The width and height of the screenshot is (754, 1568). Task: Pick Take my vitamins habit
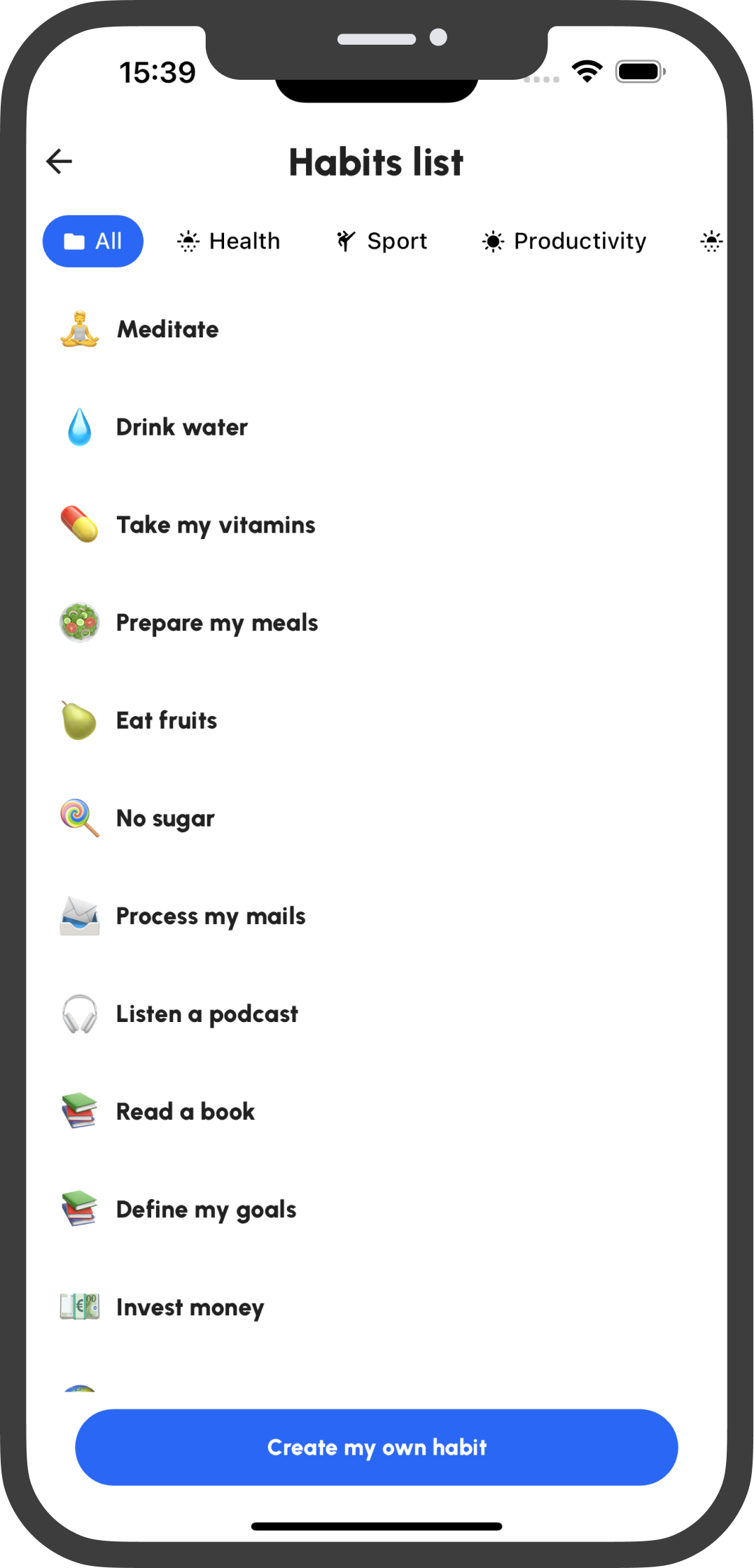click(216, 525)
